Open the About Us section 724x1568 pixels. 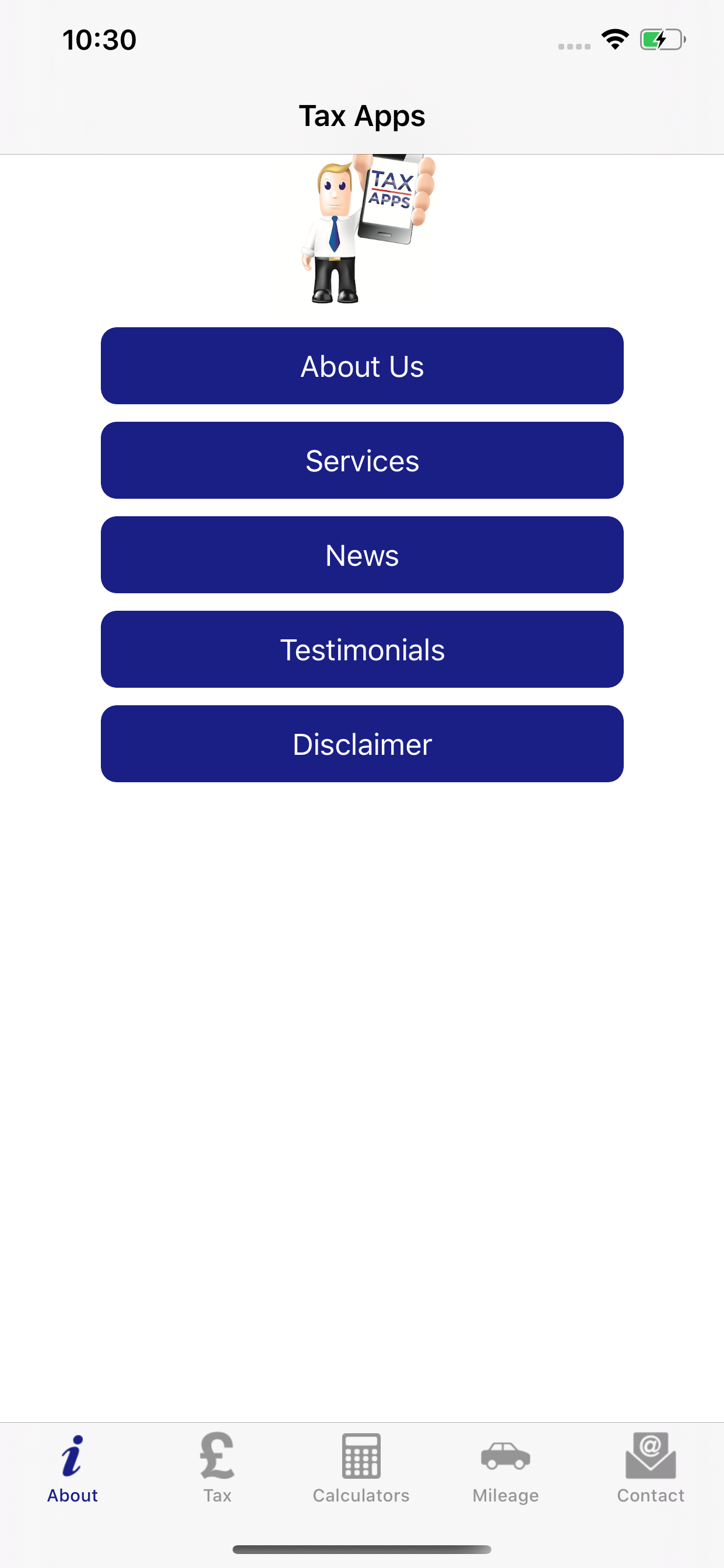[x=362, y=366]
